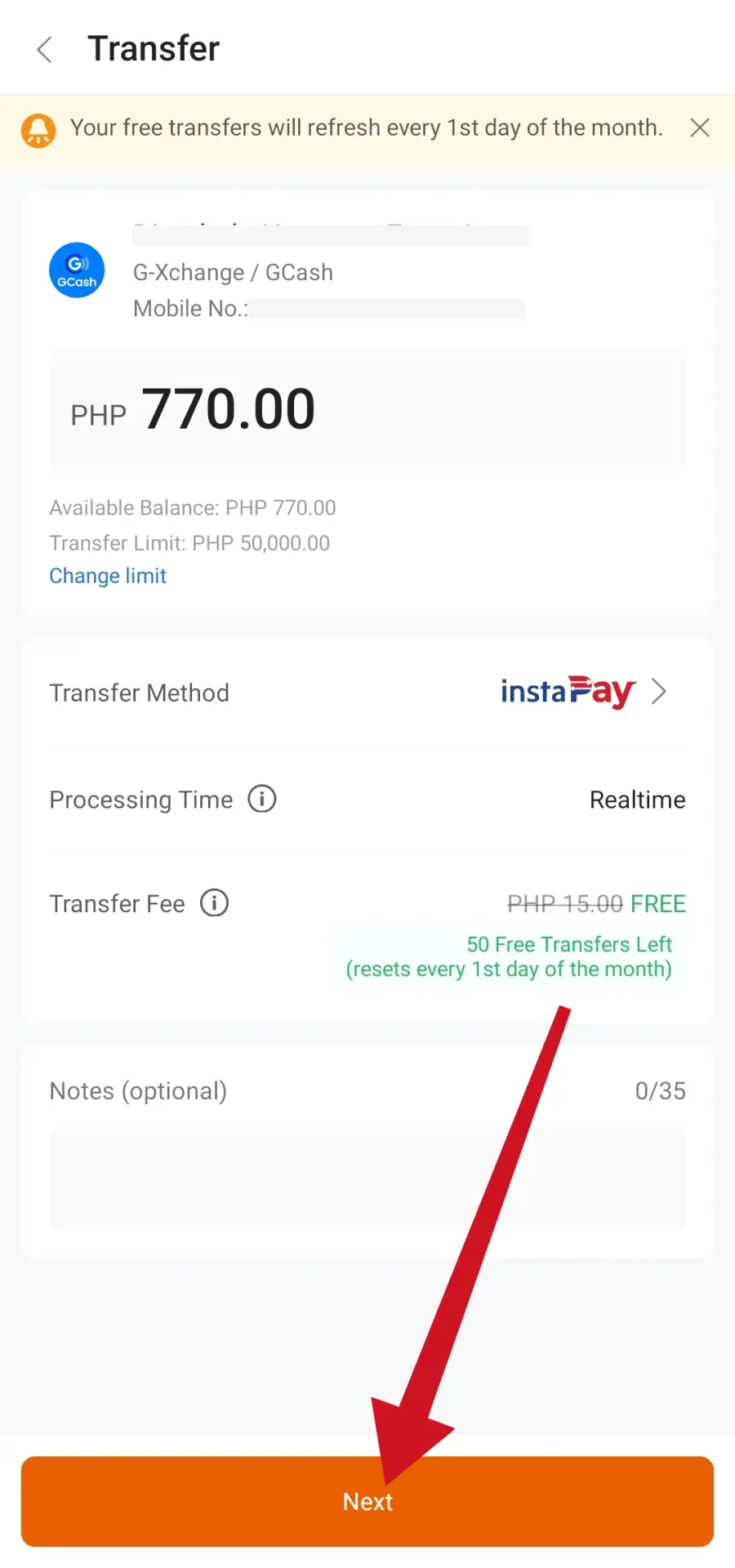Tap Next to continue the transfer
Image resolution: width=735 pixels, height=1568 pixels.
click(x=367, y=1501)
